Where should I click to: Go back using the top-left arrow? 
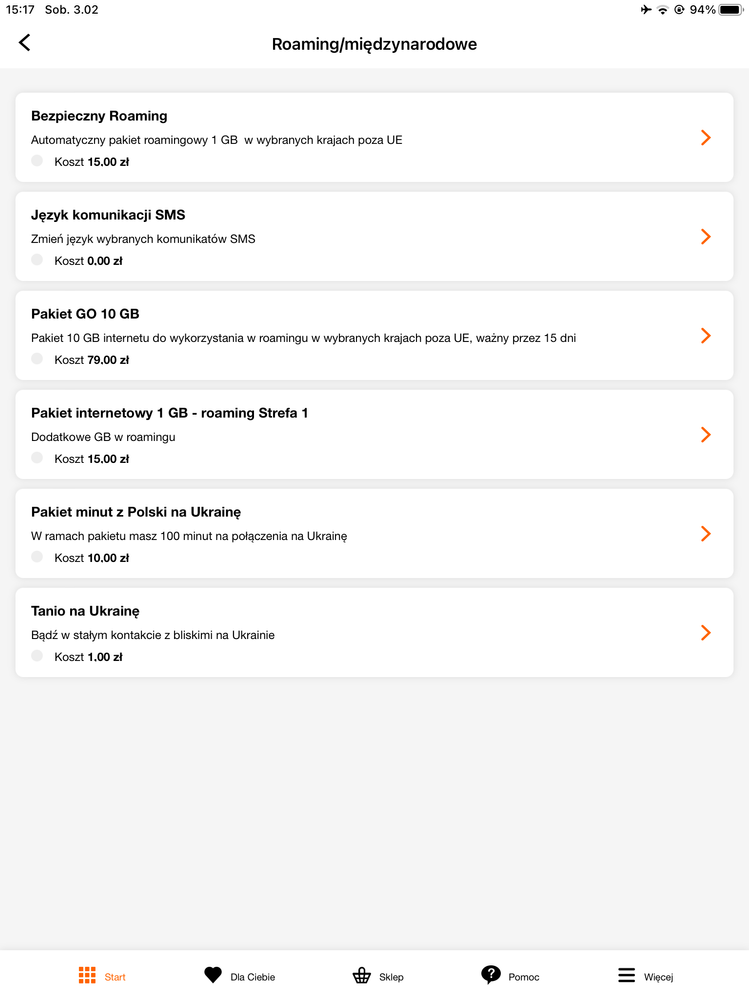click(x=25, y=42)
